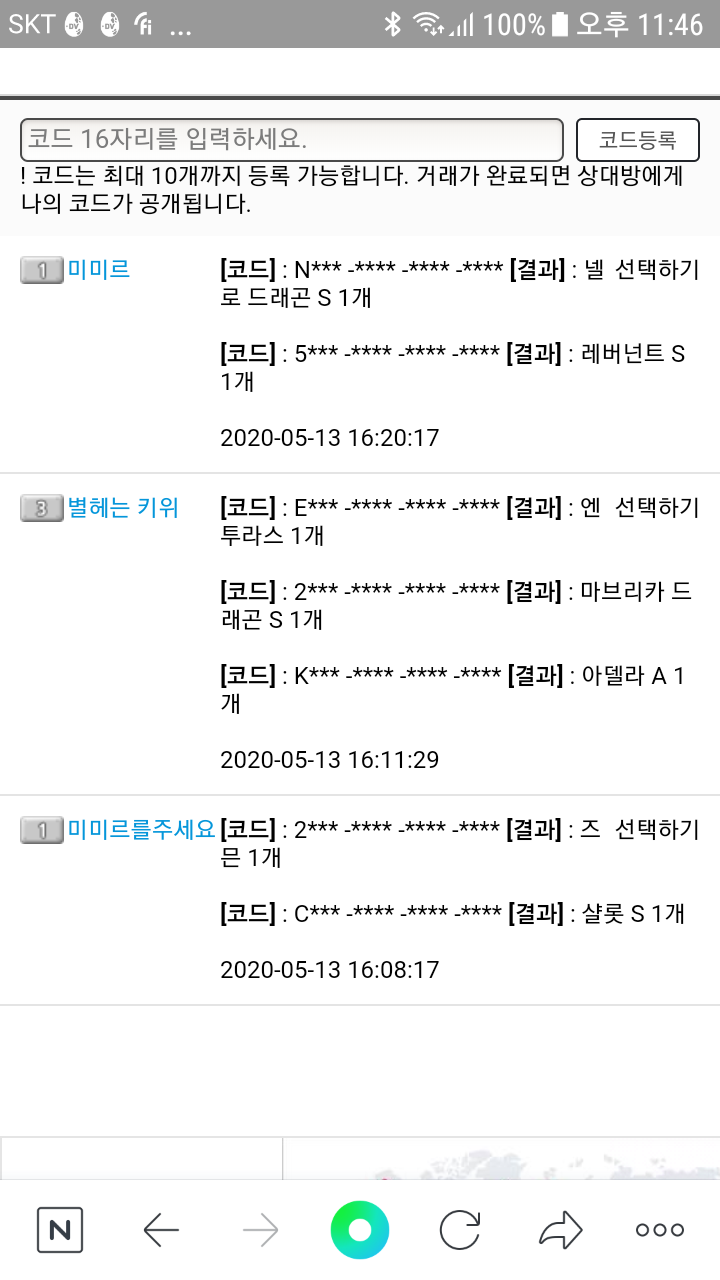Go back to the previous page
The height and width of the screenshot is (1280, 720).
pos(161,1230)
